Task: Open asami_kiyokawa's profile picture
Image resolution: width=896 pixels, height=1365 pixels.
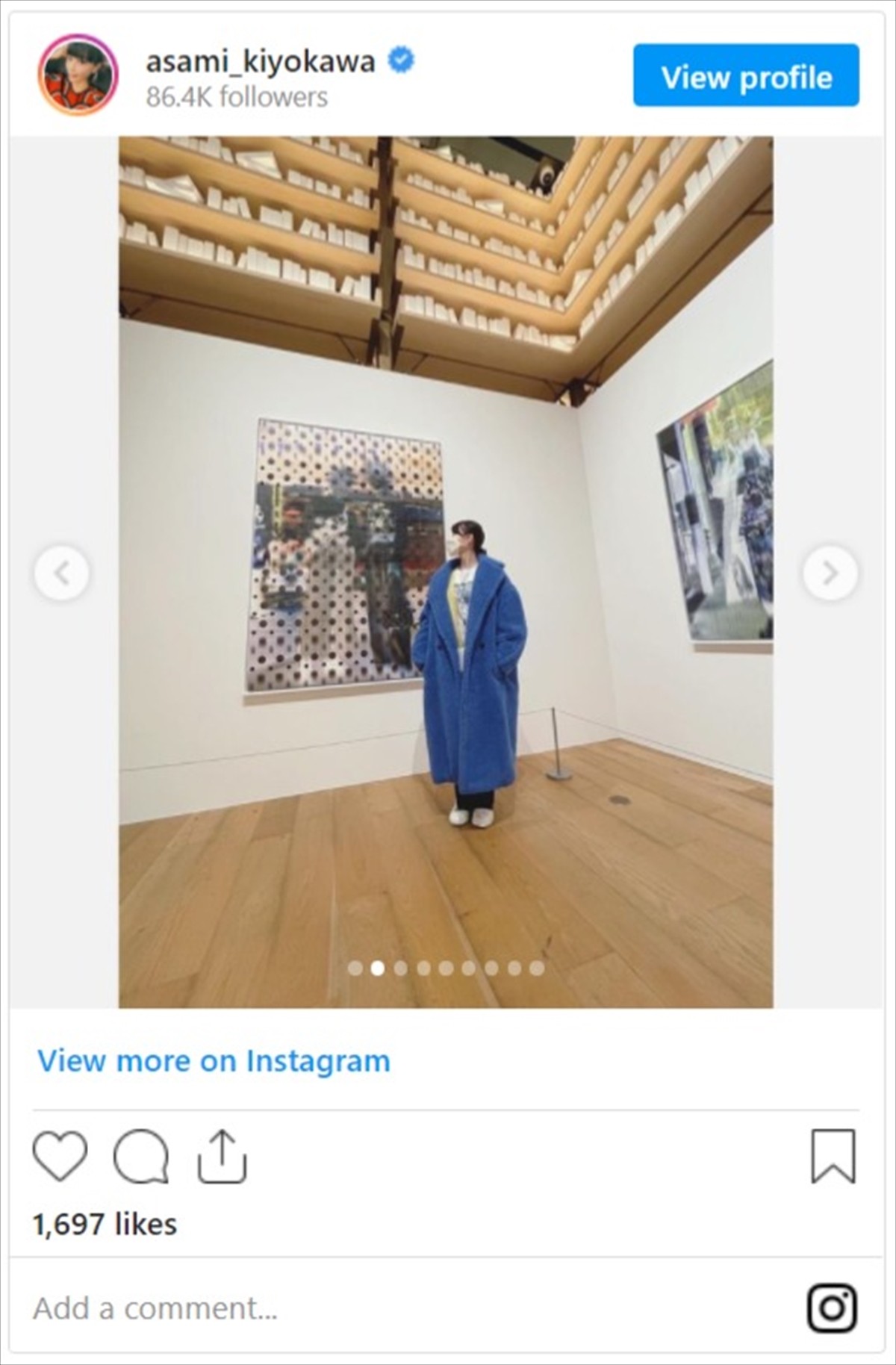Action: click(x=78, y=75)
